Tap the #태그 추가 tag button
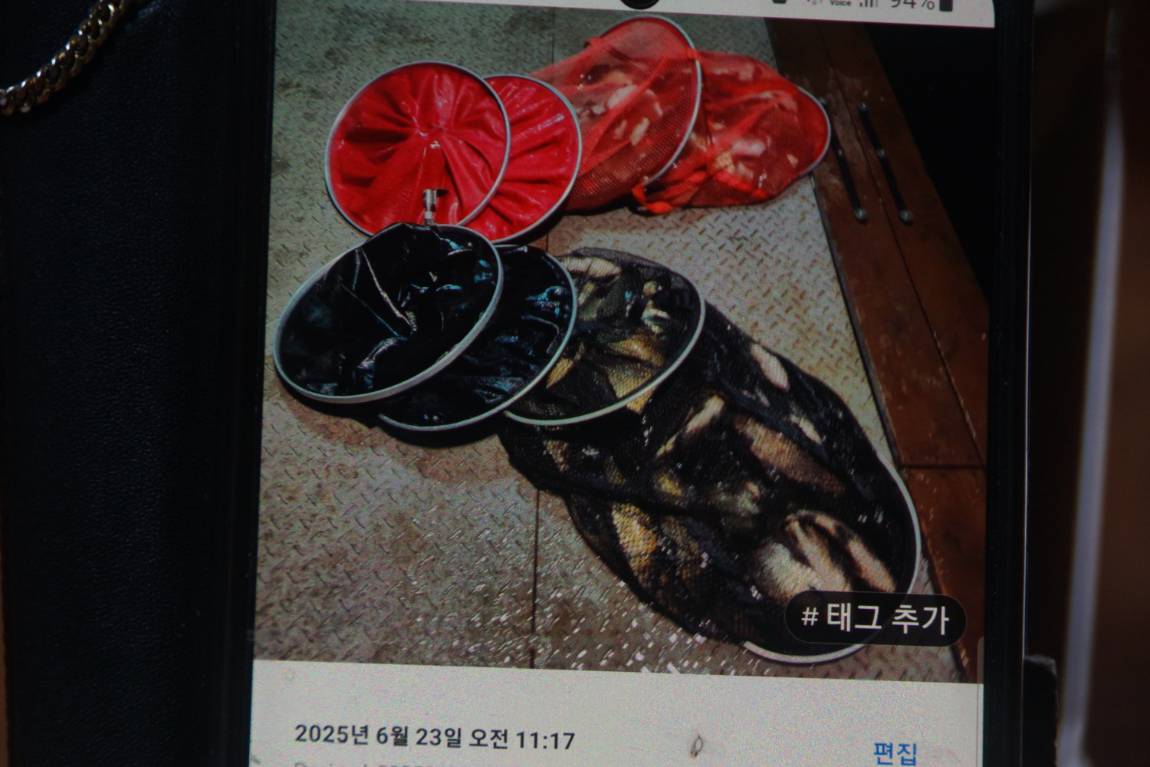The width and height of the screenshot is (1150, 767). pos(875,619)
